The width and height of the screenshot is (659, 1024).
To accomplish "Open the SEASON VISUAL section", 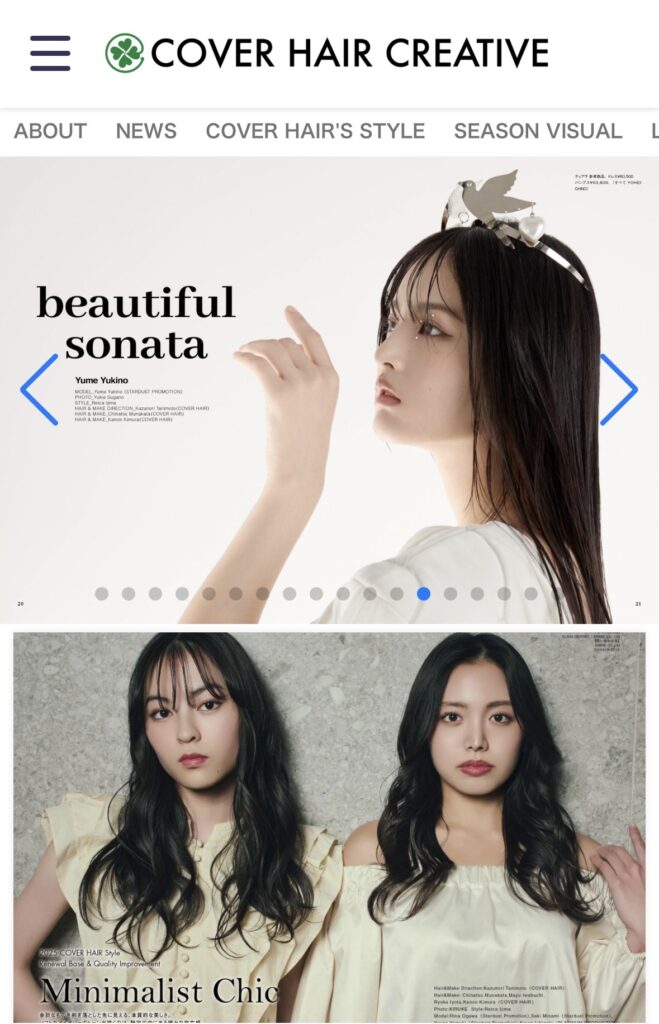I will (537, 131).
